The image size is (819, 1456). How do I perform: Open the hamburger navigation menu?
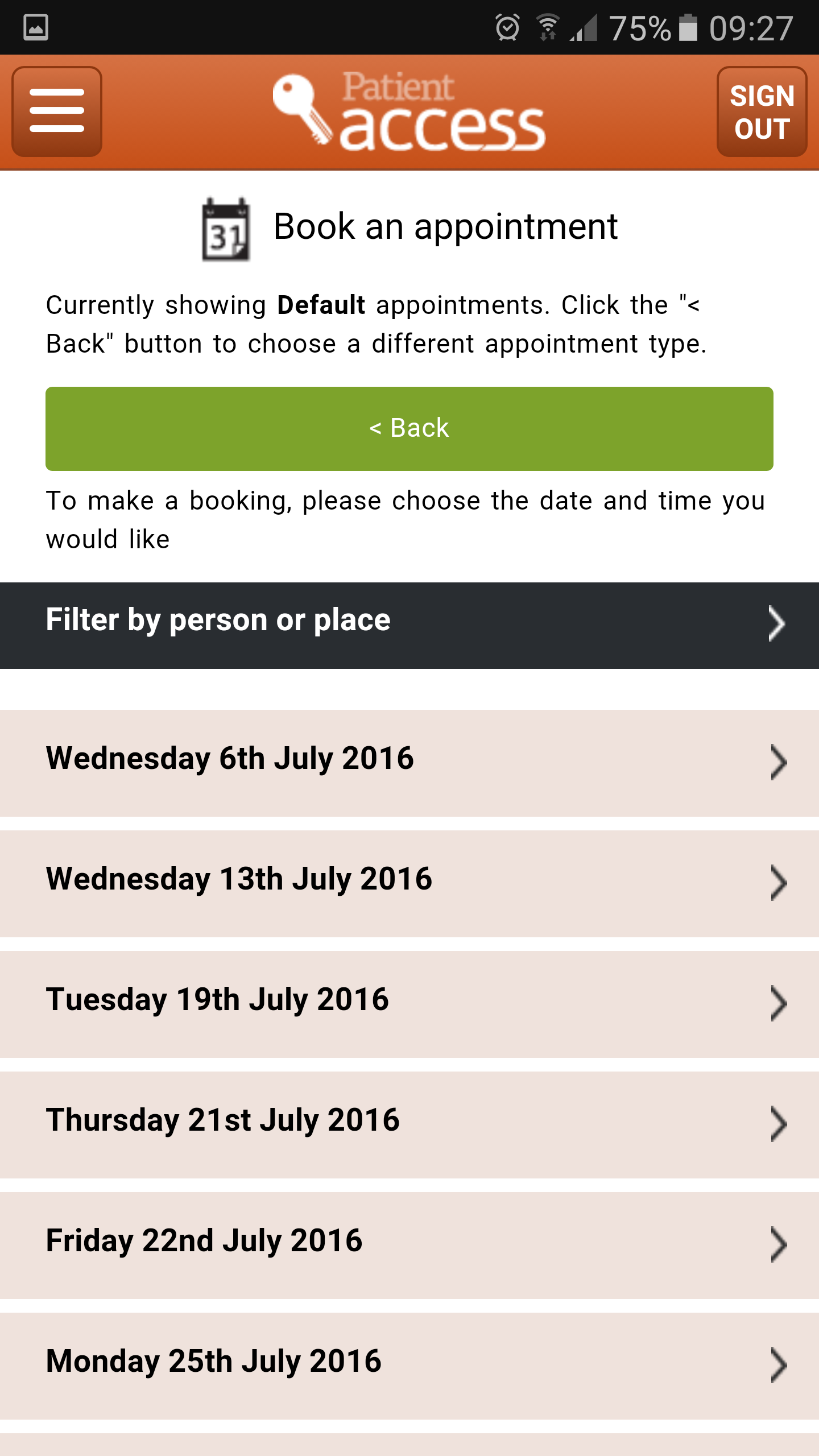coord(57,111)
